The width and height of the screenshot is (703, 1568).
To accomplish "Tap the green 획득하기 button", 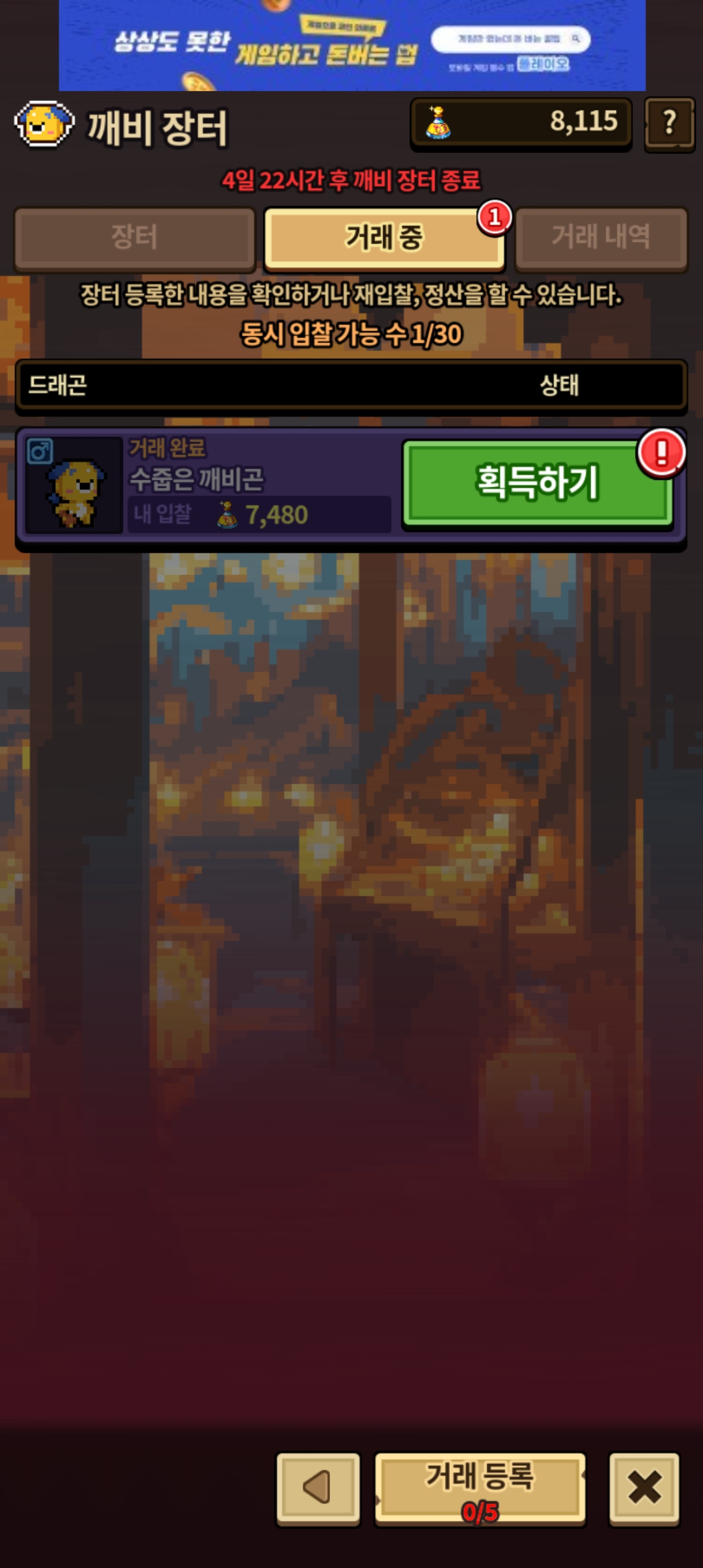I will pos(538,483).
